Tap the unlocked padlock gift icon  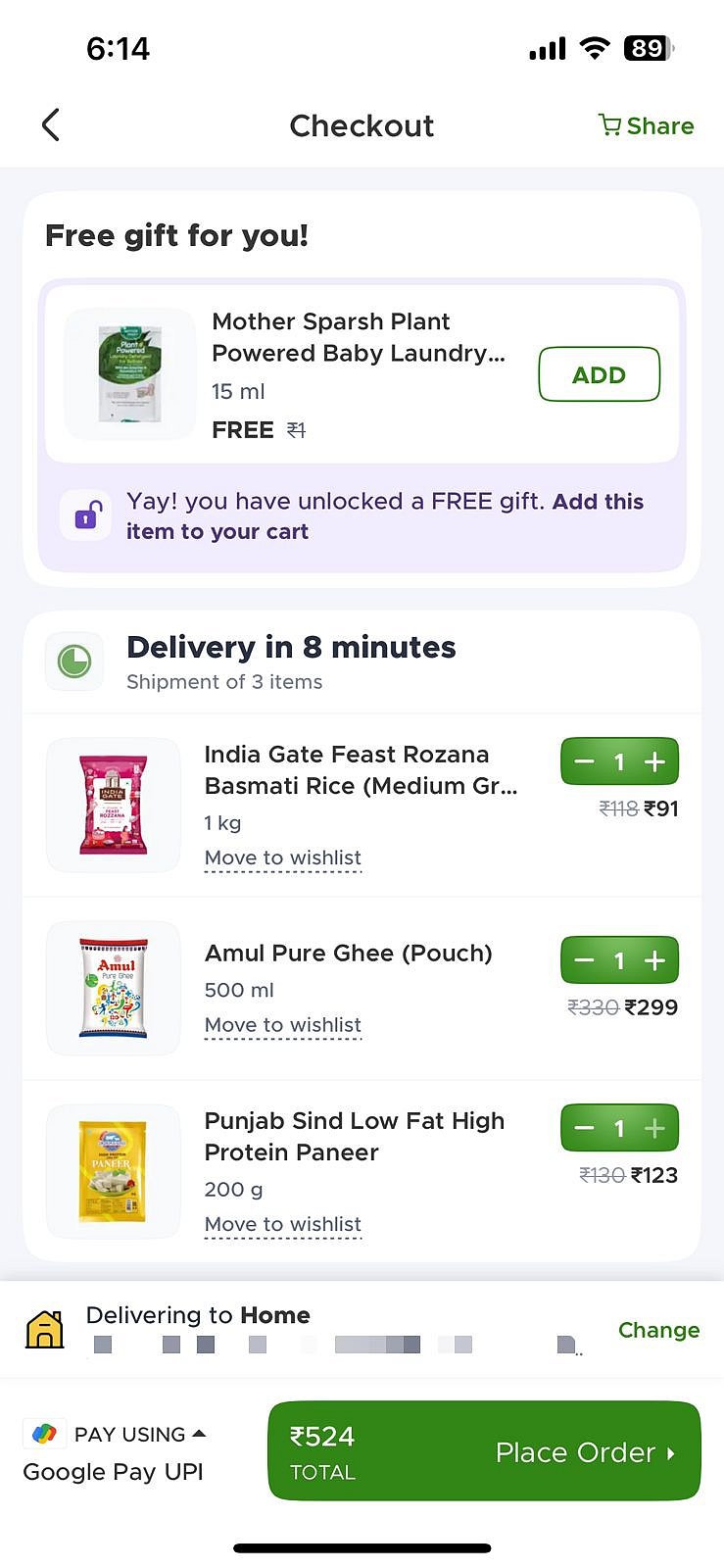(x=85, y=514)
